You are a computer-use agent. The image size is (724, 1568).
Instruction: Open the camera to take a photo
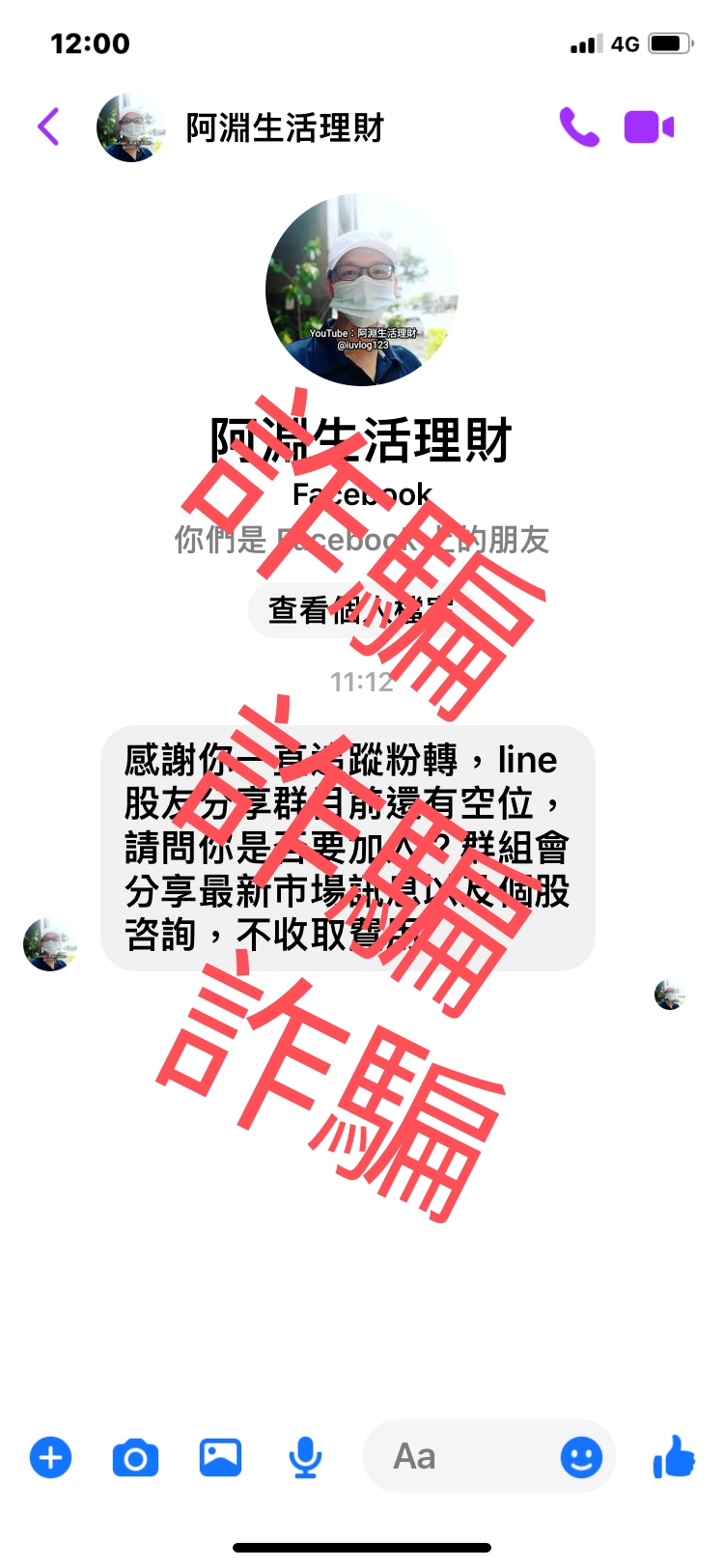(x=135, y=1457)
